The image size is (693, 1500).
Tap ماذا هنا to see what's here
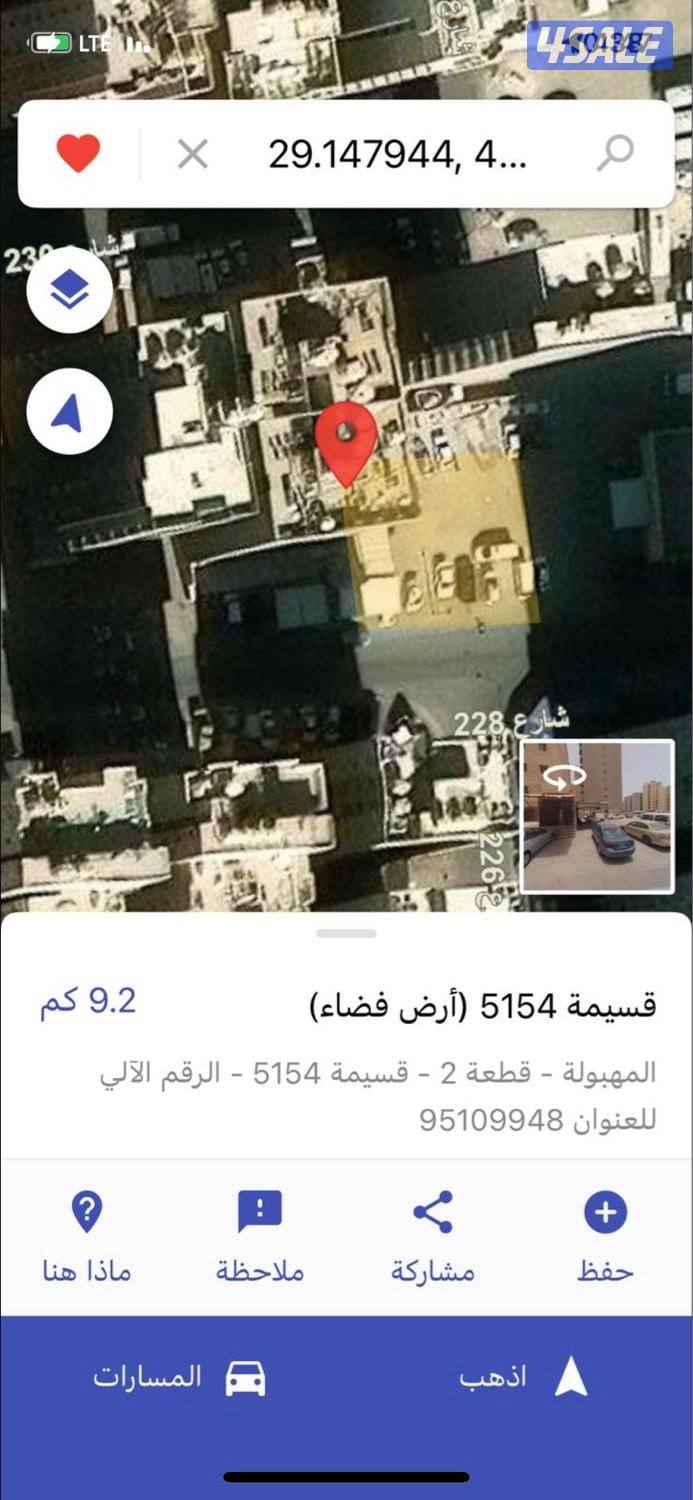[x=87, y=1236]
